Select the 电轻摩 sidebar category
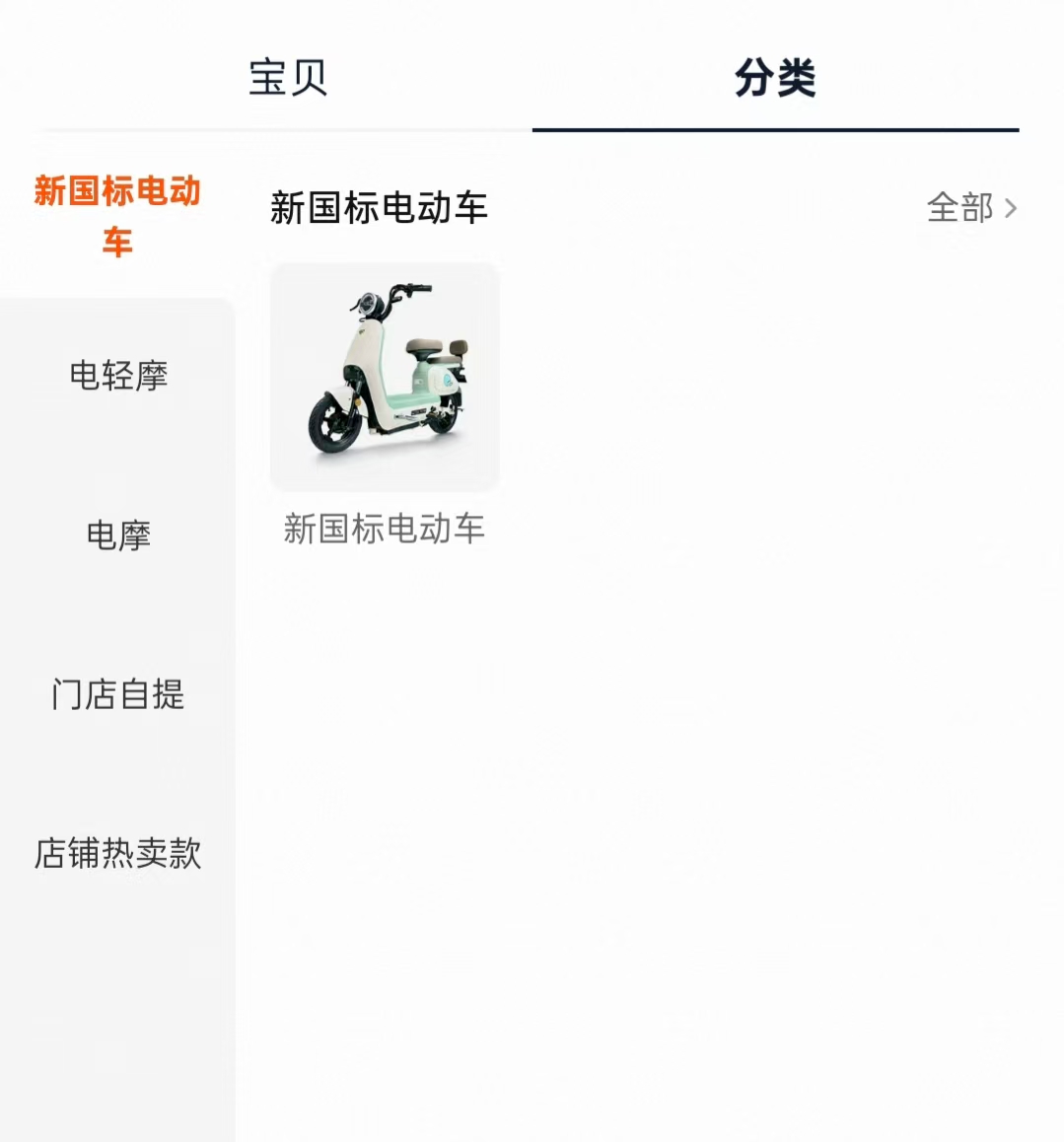This screenshot has width=1064, height=1142. click(117, 376)
